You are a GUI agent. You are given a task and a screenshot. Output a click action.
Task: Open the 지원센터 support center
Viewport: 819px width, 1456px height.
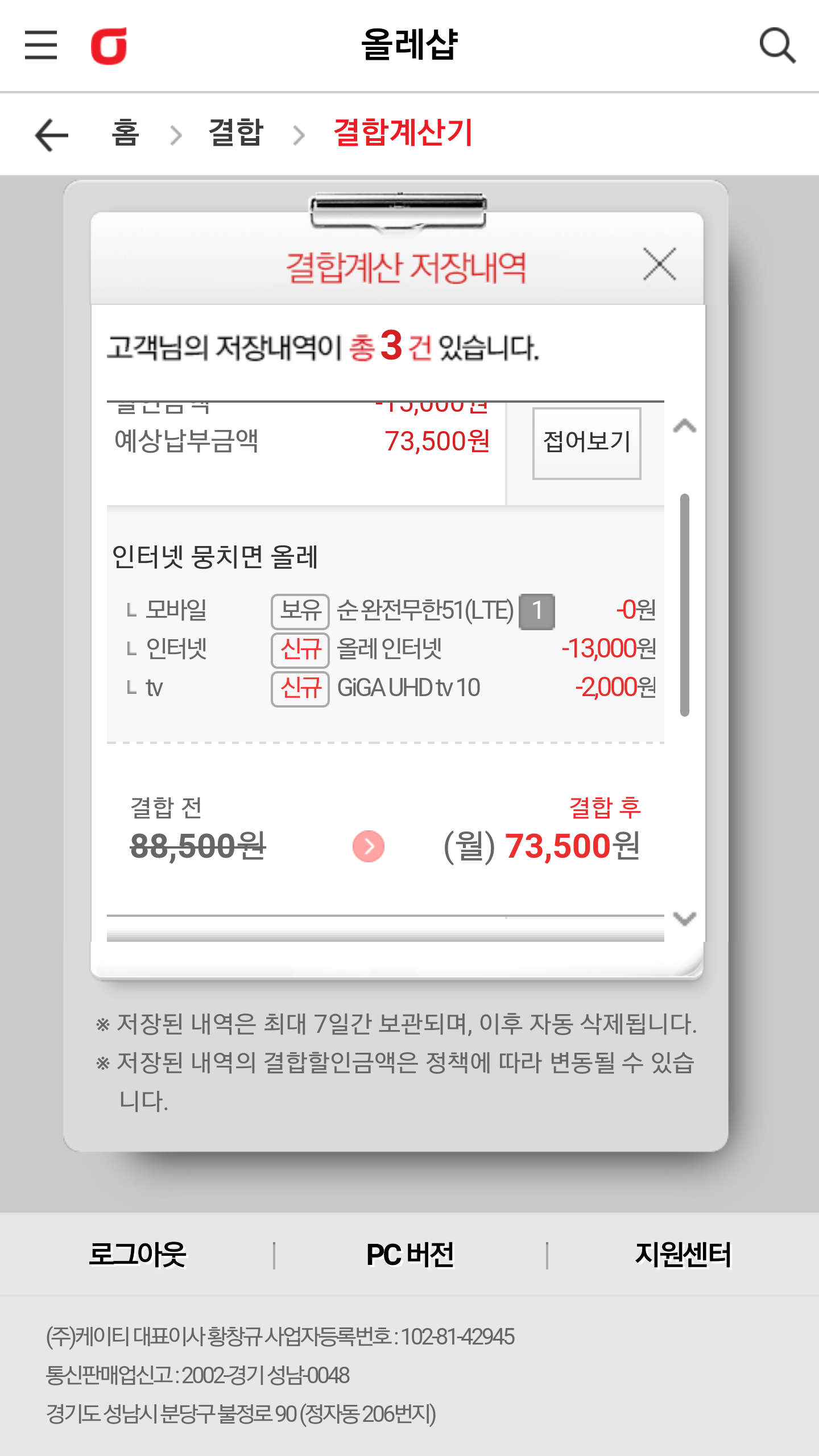tap(682, 1255)
